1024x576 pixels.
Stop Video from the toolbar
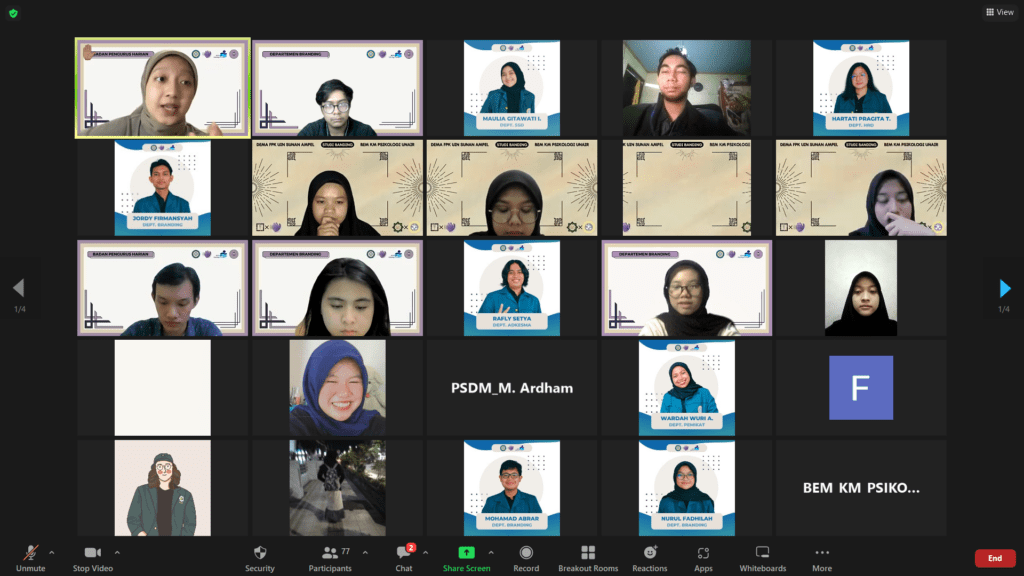click(x=93, y=557)
